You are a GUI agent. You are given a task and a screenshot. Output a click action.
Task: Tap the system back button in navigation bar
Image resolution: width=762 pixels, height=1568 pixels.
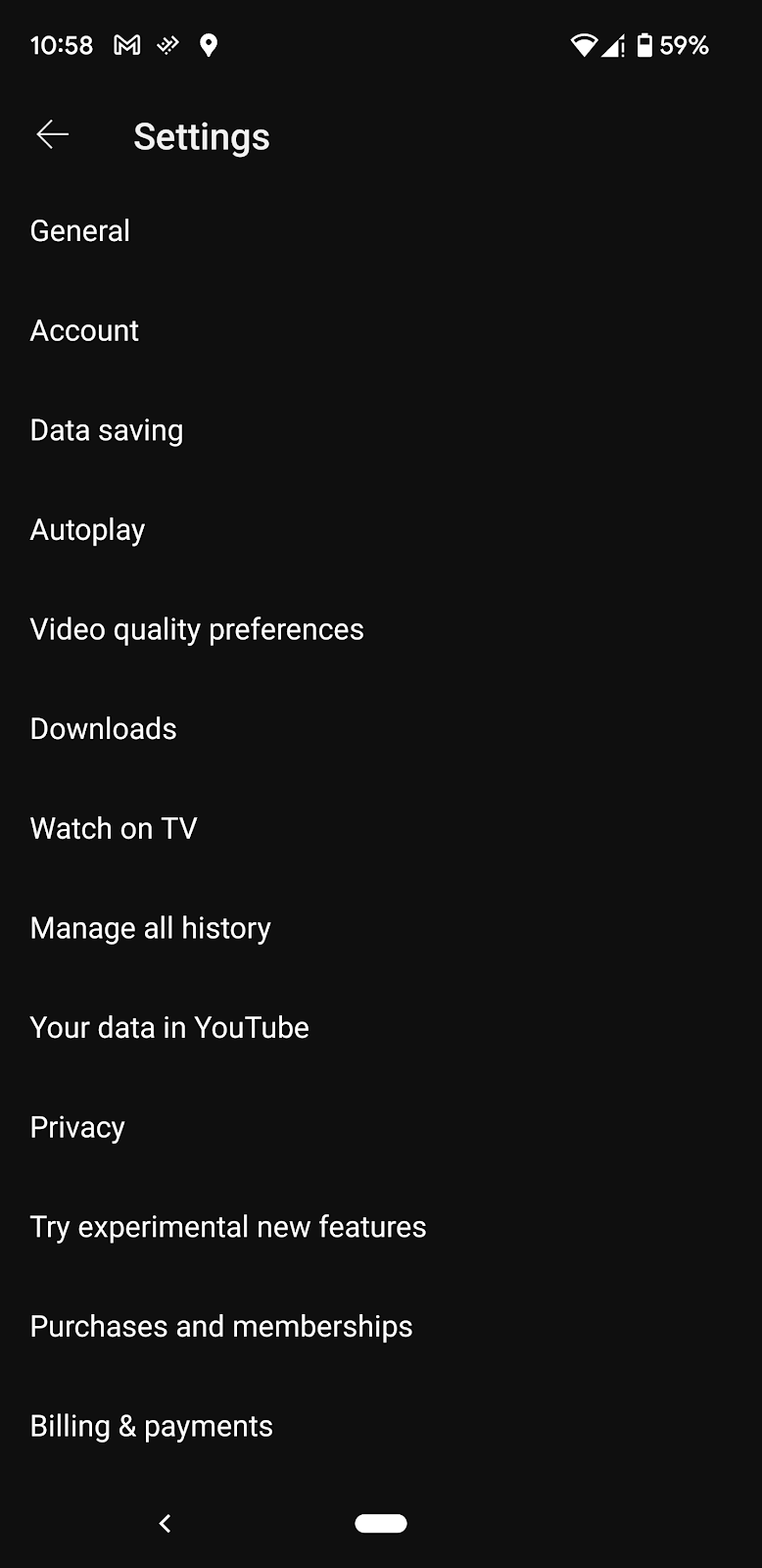pos(165,1523)
